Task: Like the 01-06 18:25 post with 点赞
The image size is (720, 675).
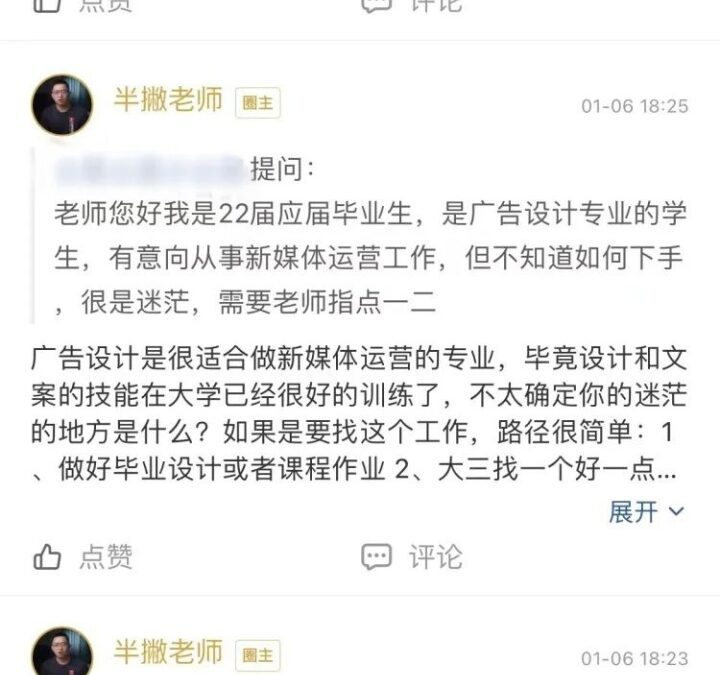Action: (84, 557)
